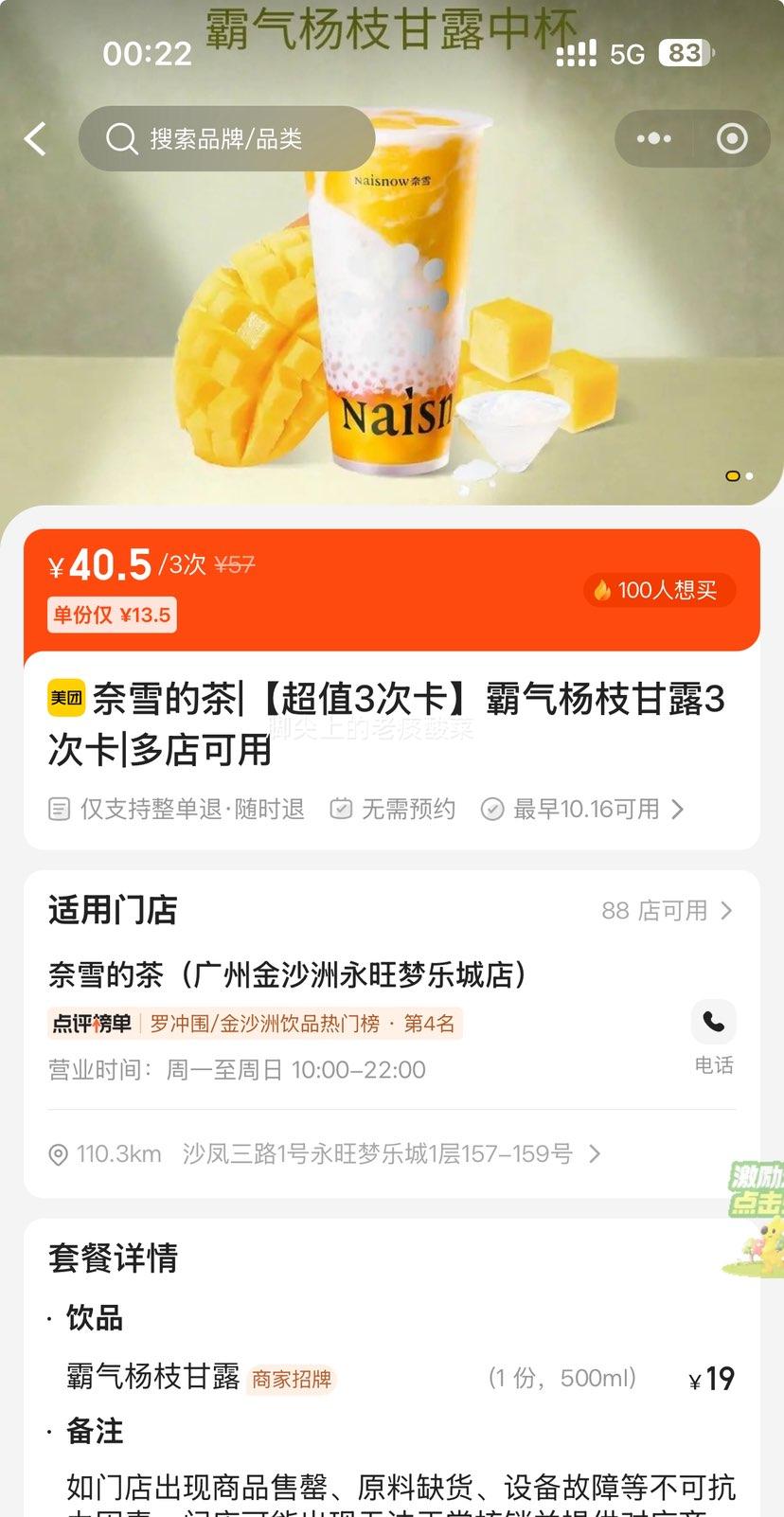Close the mini program via the circle icon
The image size is (784, 1517).
[x=732, y=139]
